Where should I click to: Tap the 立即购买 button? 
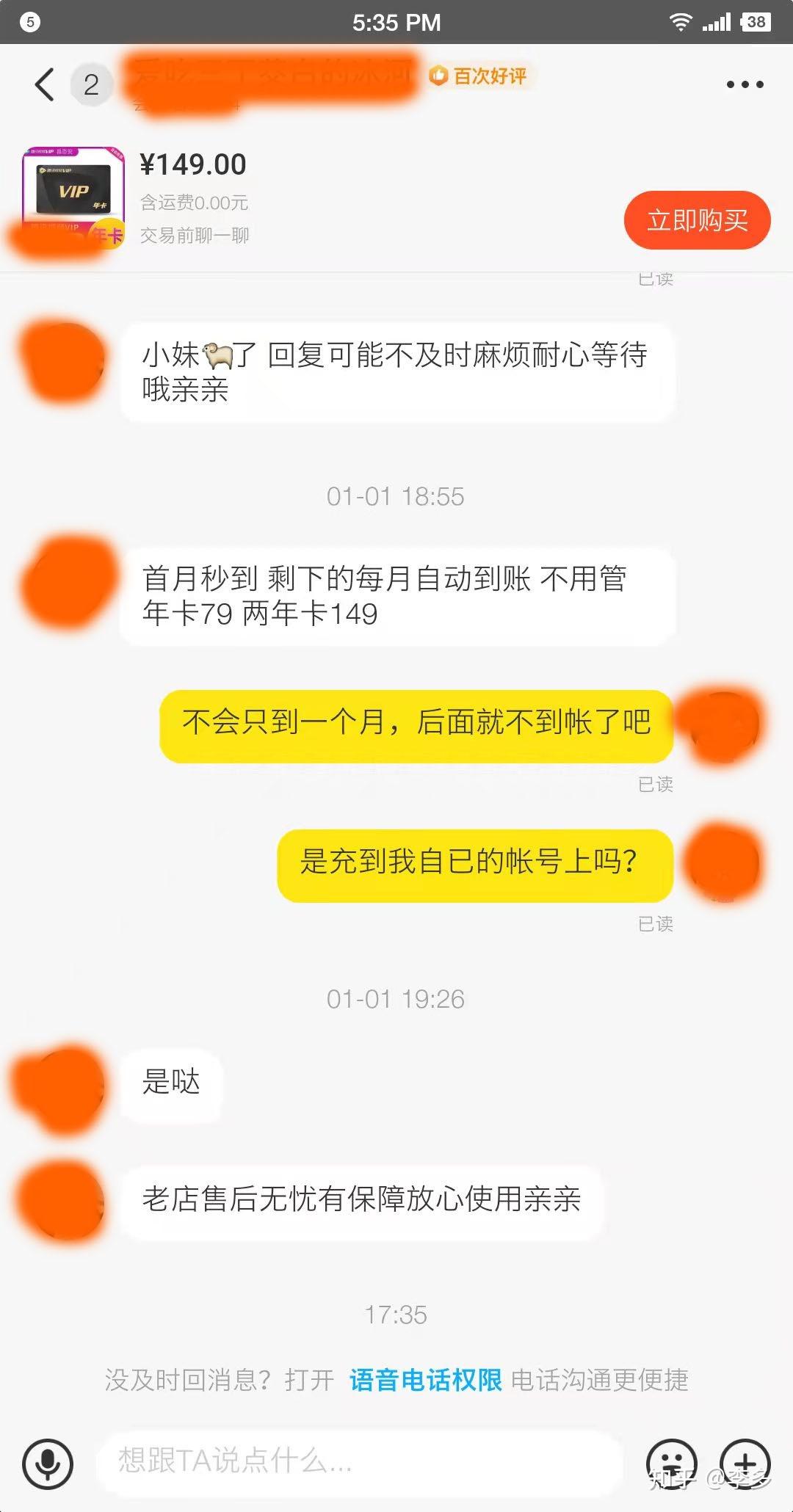(697, 220)
